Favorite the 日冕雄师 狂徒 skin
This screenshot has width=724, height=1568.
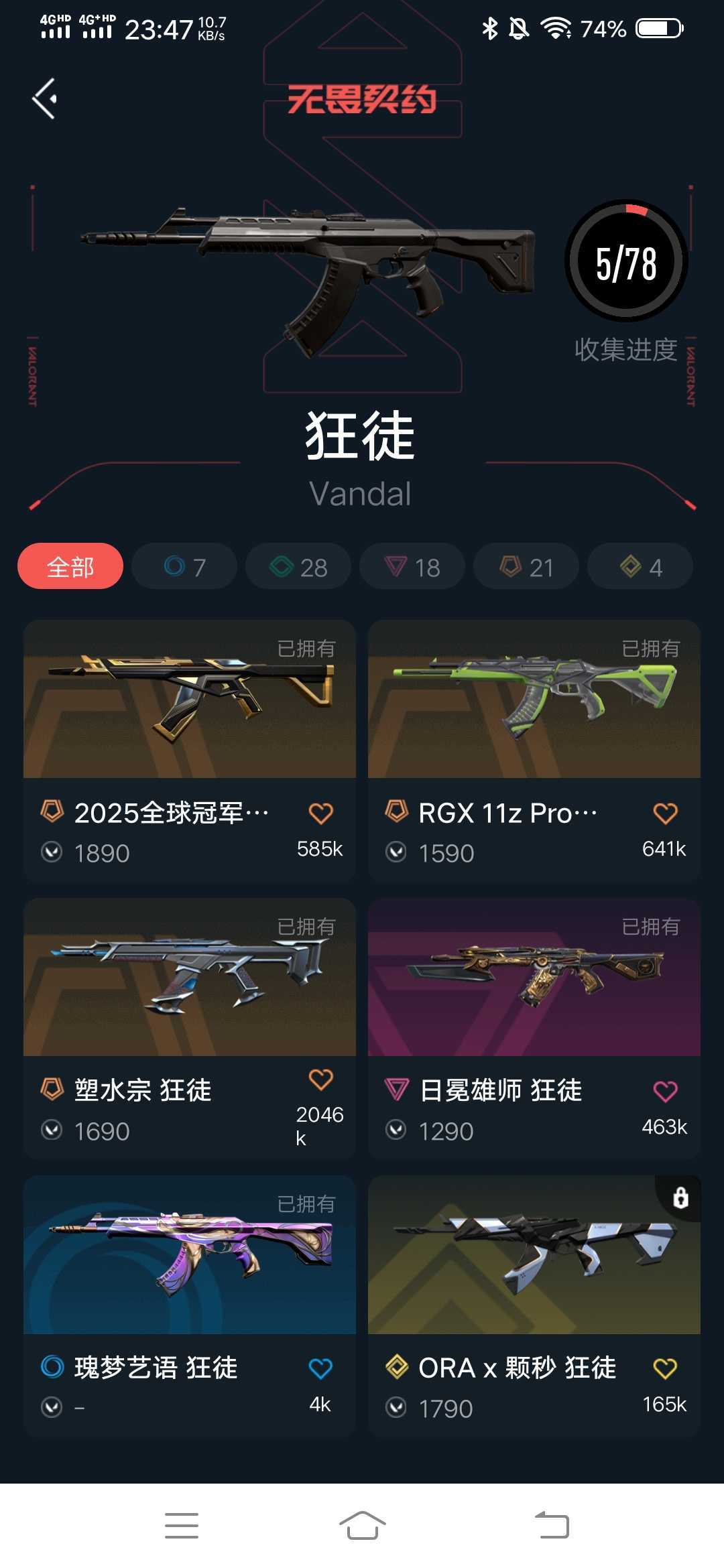(x=665, y=1091)
